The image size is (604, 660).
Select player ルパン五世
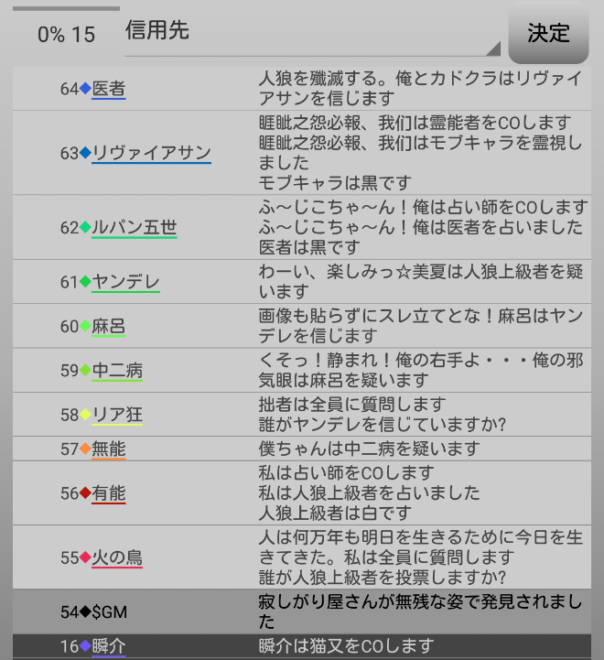pos(134,227)
